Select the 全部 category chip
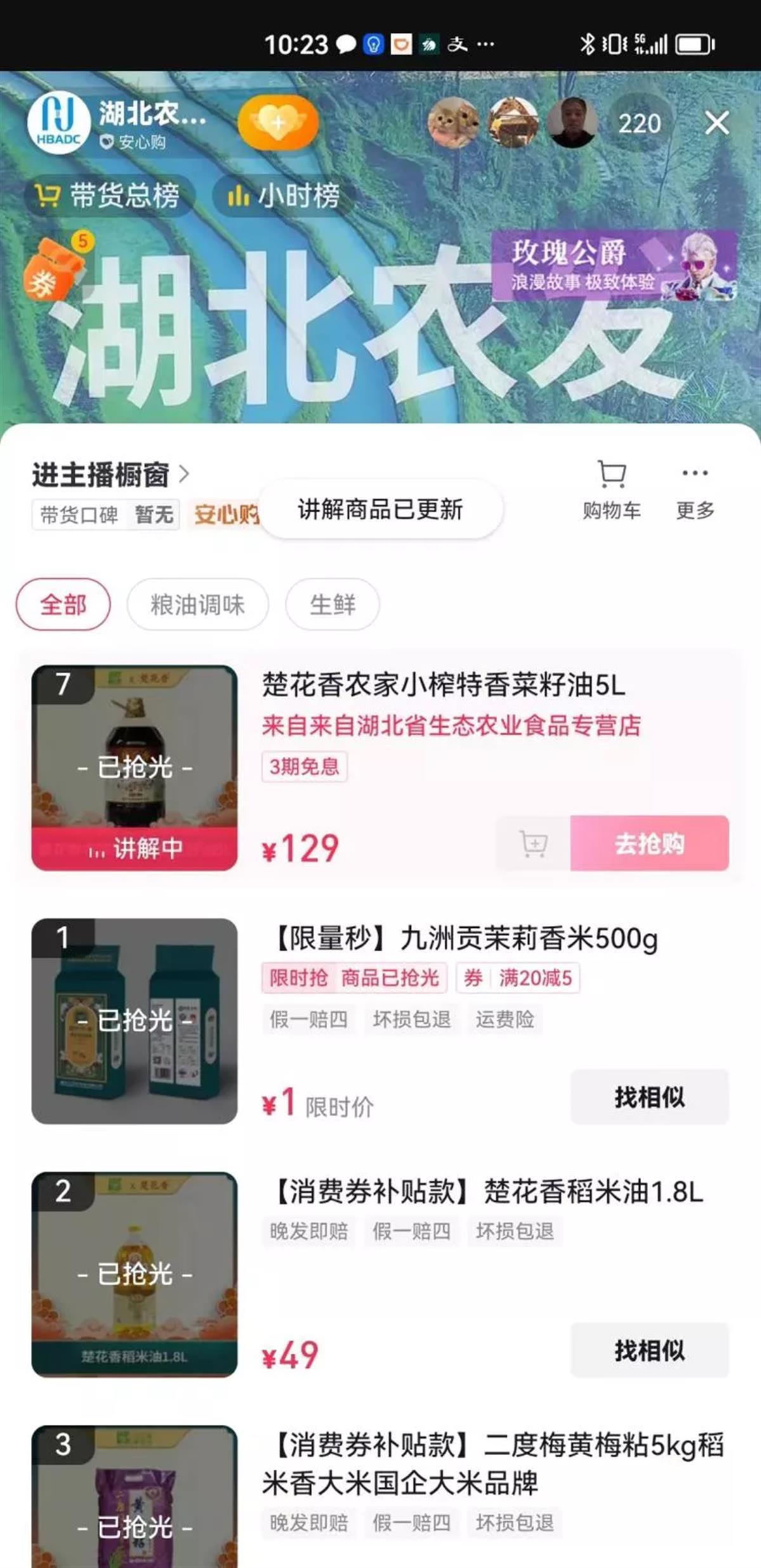This screenshot has height=1568, width=761. pyautogui.click(x=63, y=604)
